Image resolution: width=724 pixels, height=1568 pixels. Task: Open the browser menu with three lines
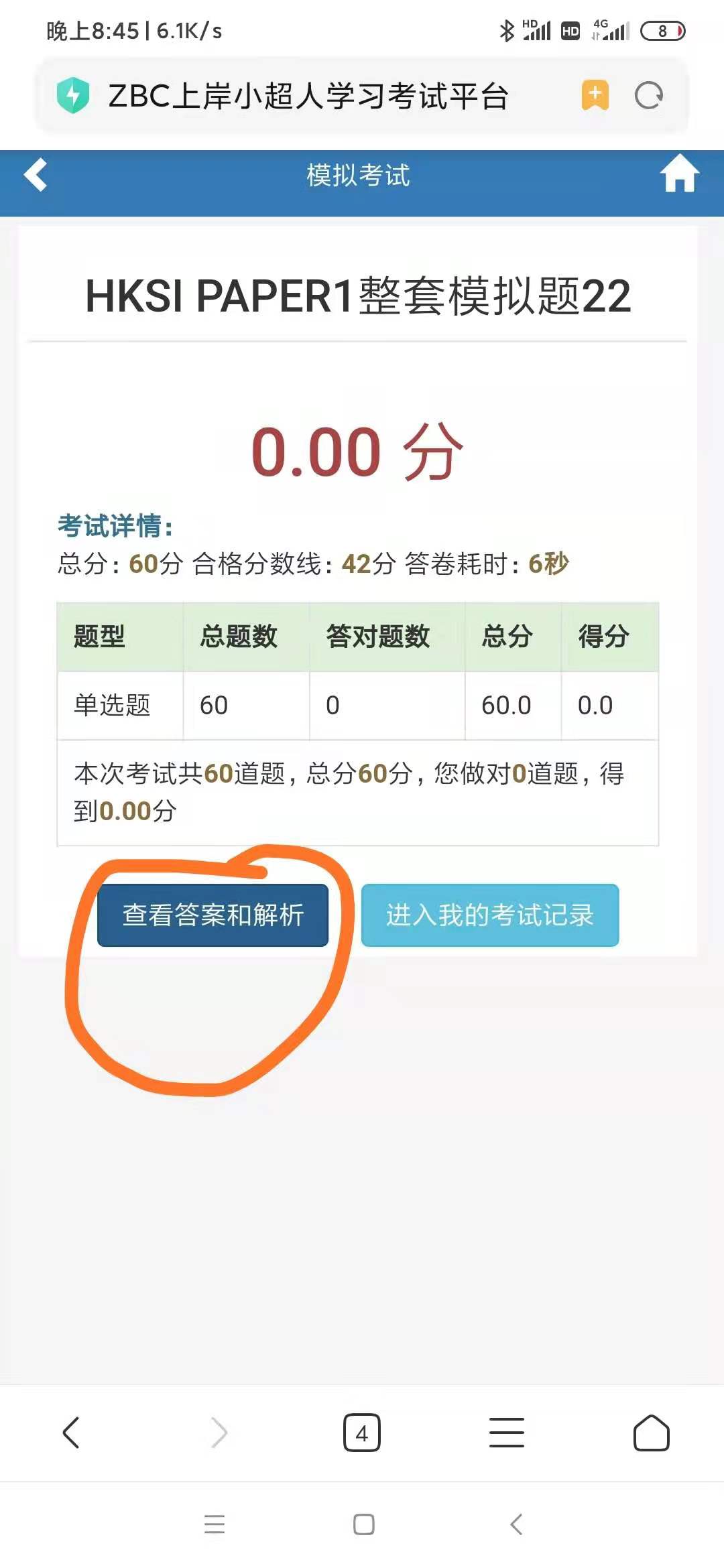coord(506,1432)
